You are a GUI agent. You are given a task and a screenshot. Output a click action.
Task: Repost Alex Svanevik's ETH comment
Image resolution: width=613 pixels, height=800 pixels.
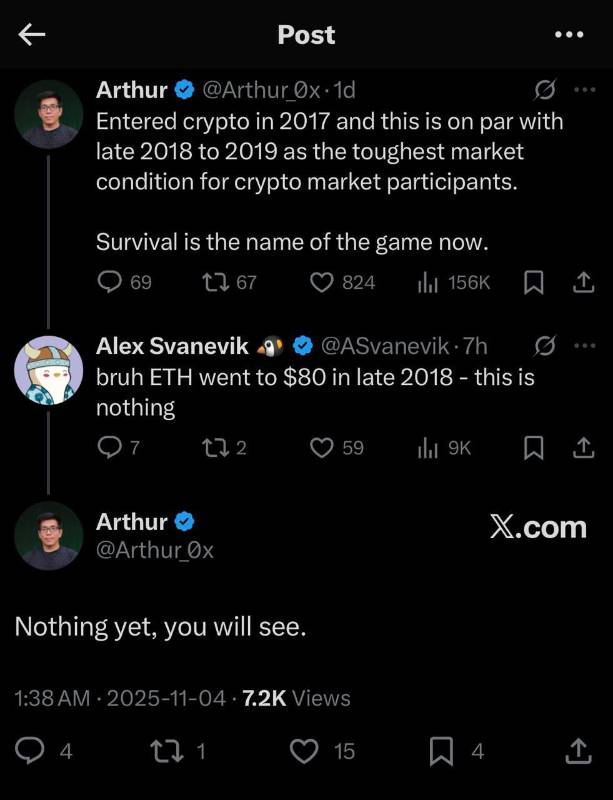coord(212,448)
